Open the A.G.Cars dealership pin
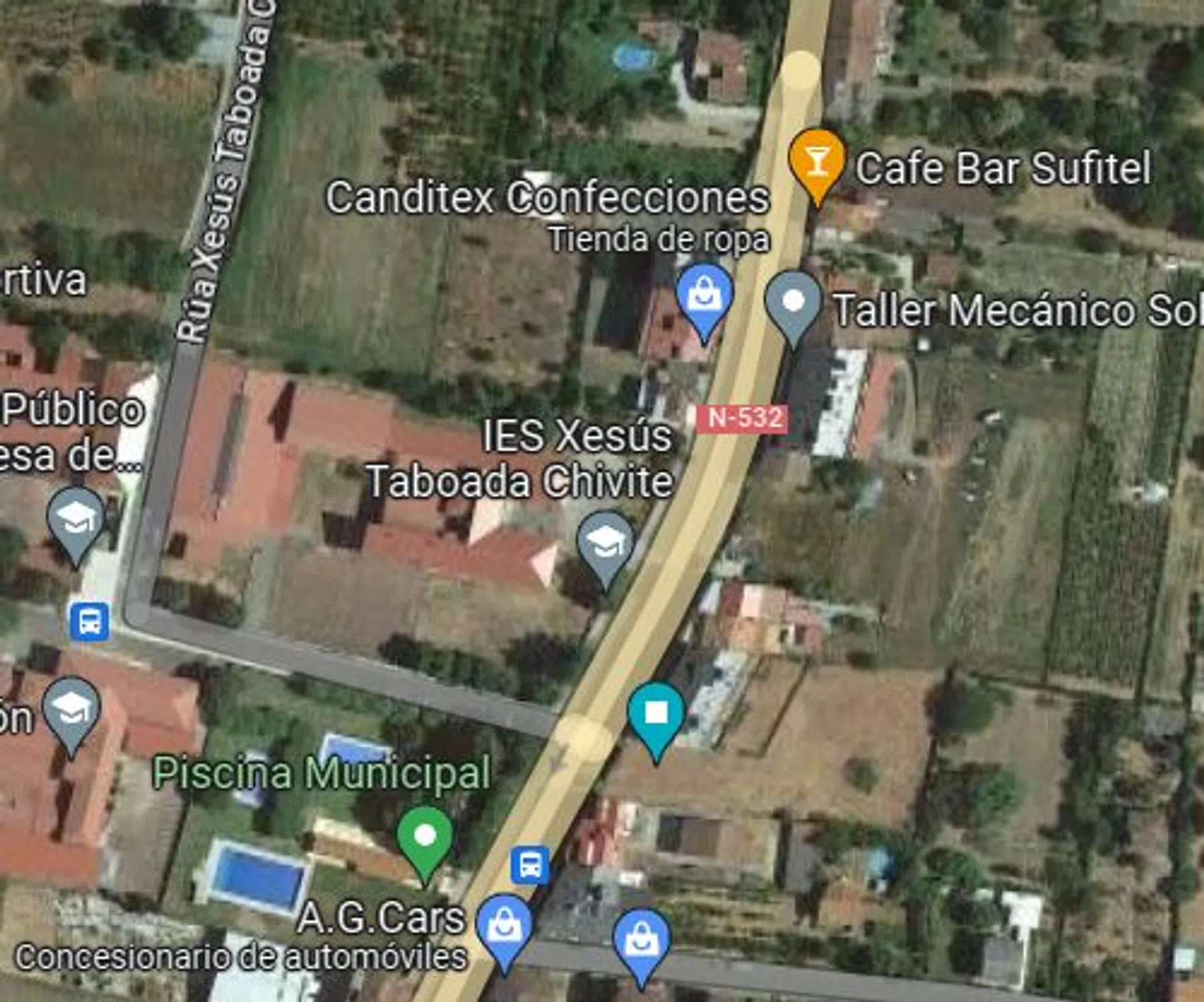 504,926
